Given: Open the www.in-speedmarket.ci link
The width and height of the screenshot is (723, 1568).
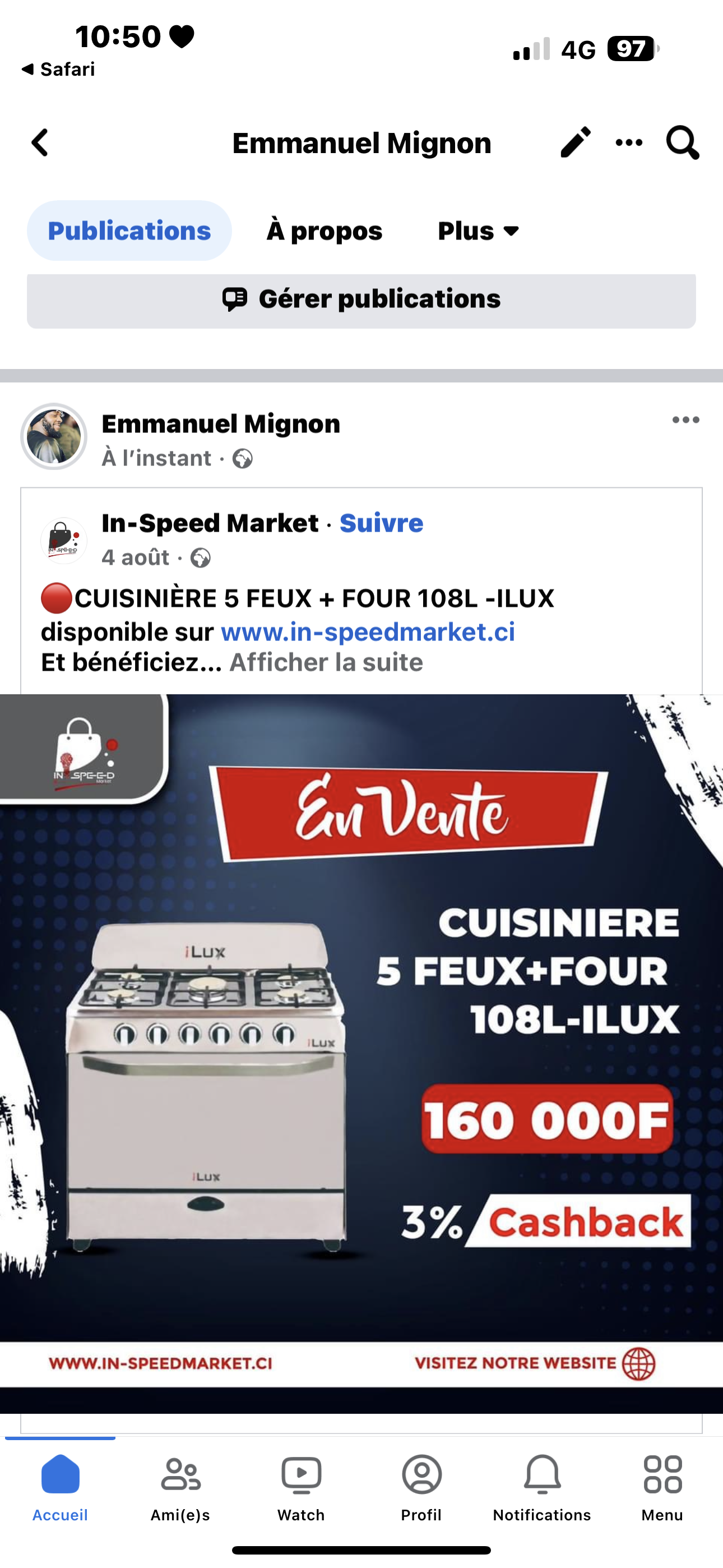Looking at the screenshot, I should pos(368,632).
